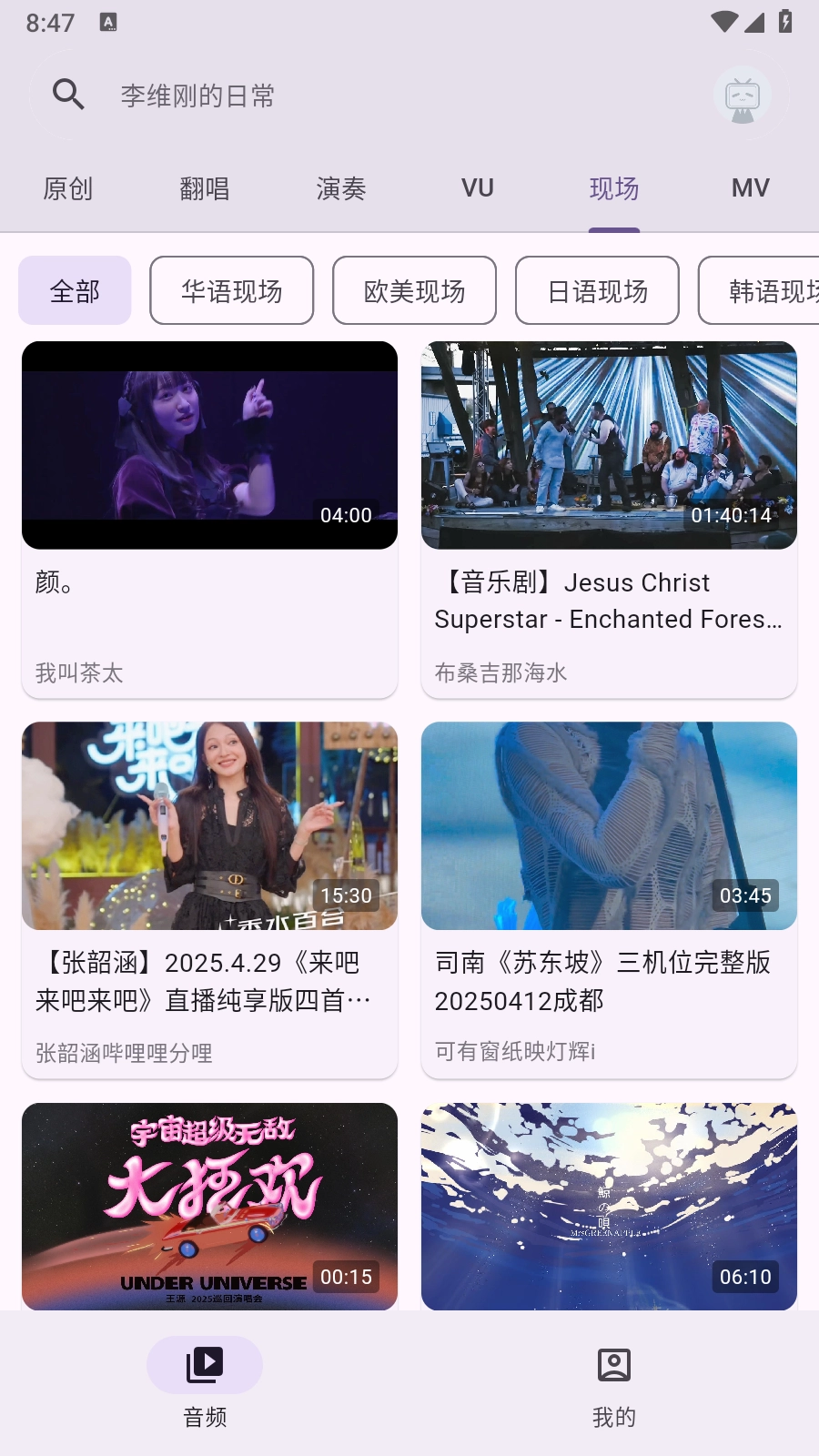Viewport: 819px width, 1456px height.
Task: Open the 我的 profile icon in bottom navigation
Action: [x=613, y=1364]
